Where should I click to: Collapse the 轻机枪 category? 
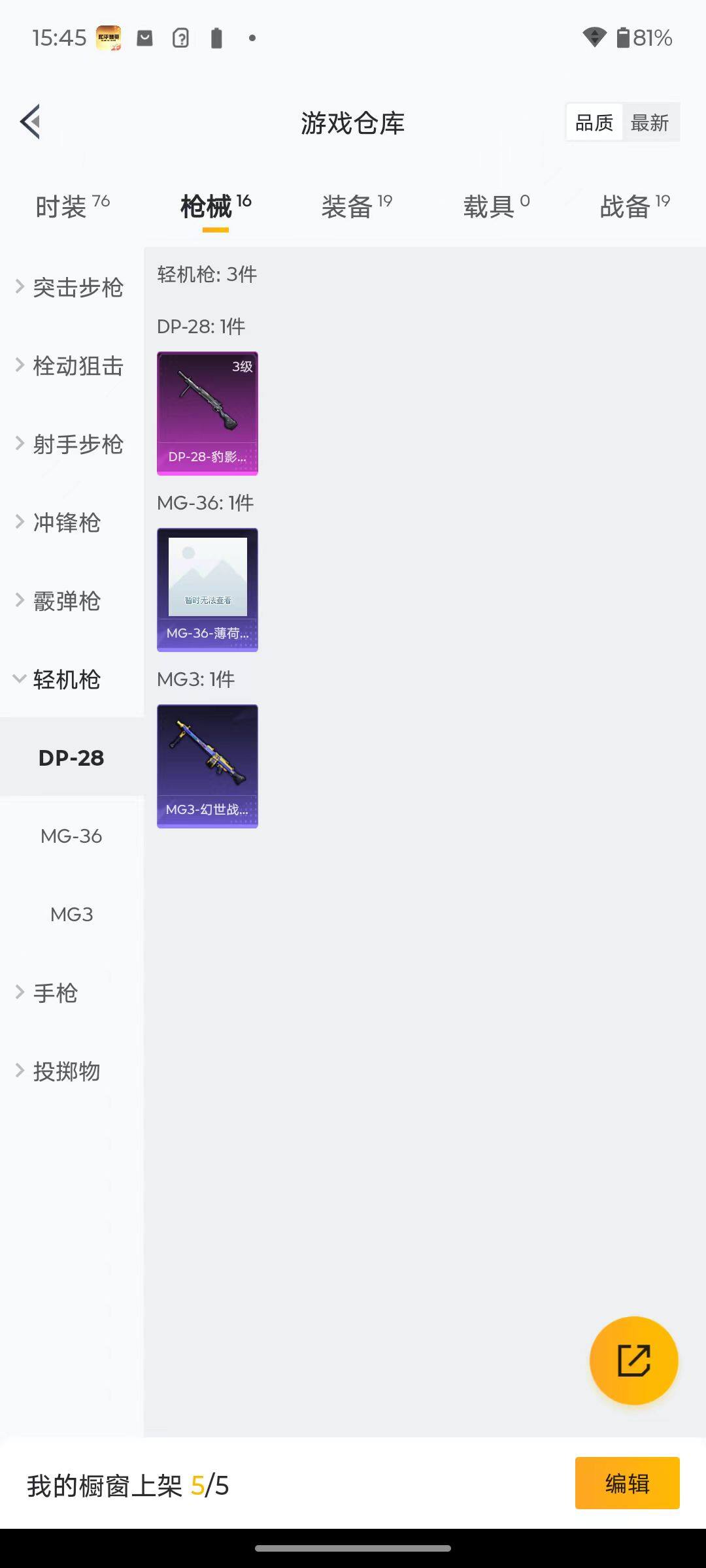[x=65, y=679]
